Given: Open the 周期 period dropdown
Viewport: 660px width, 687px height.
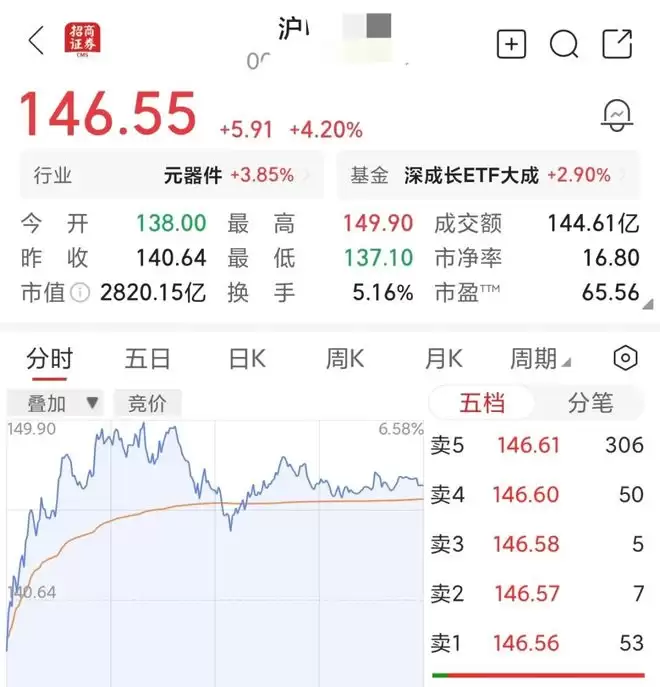Looking at the screenshot, I should click(x=540, y=359).
